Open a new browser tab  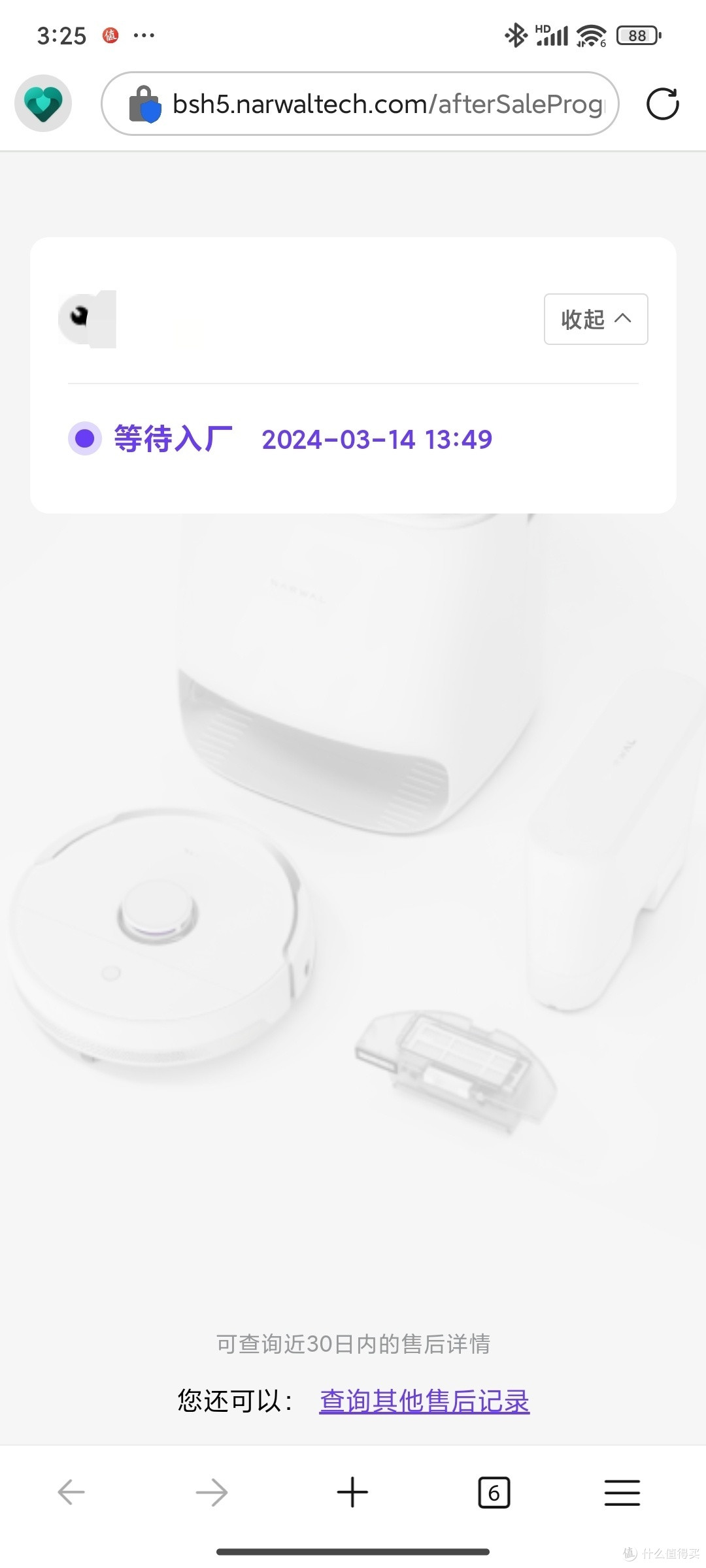point(352,1492)
